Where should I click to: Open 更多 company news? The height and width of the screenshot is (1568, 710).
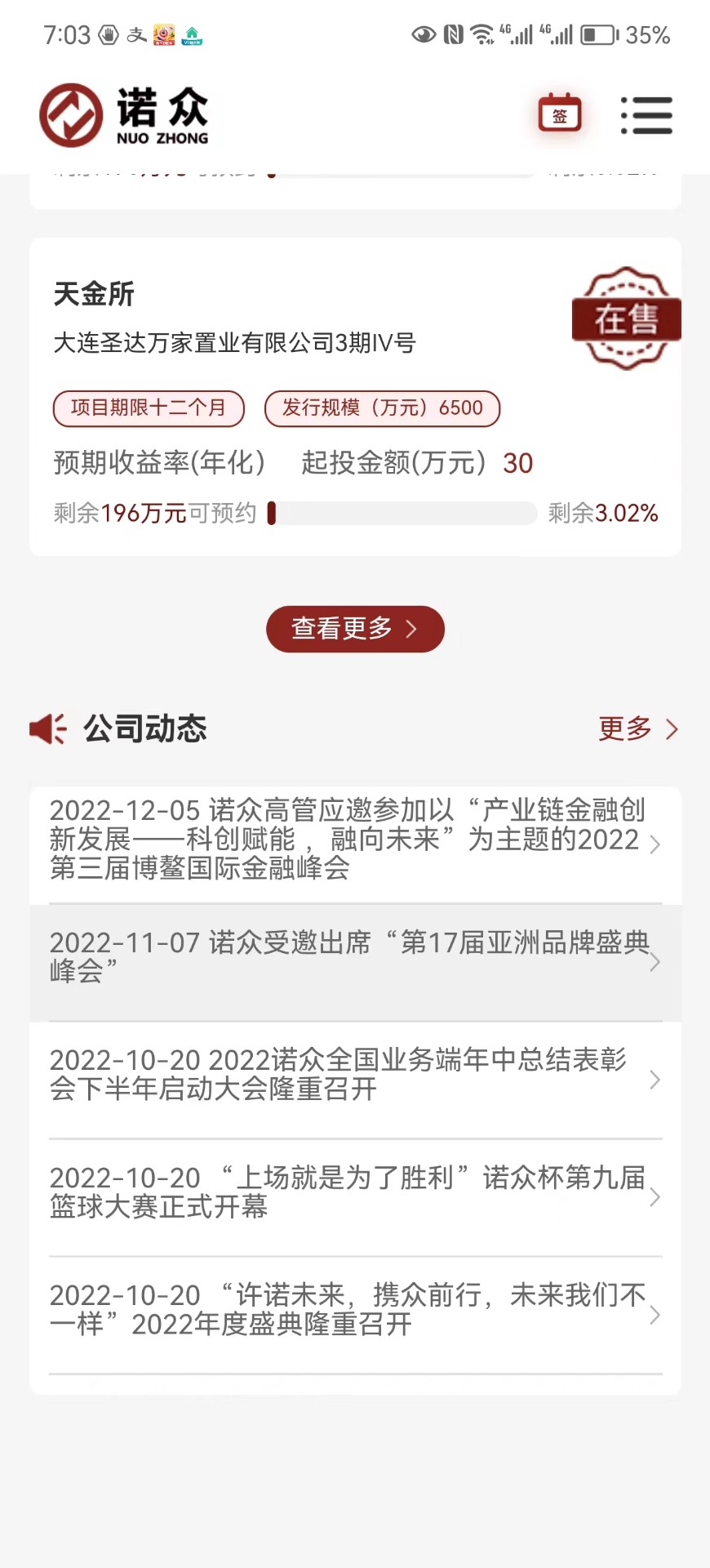tap(637, 728)
